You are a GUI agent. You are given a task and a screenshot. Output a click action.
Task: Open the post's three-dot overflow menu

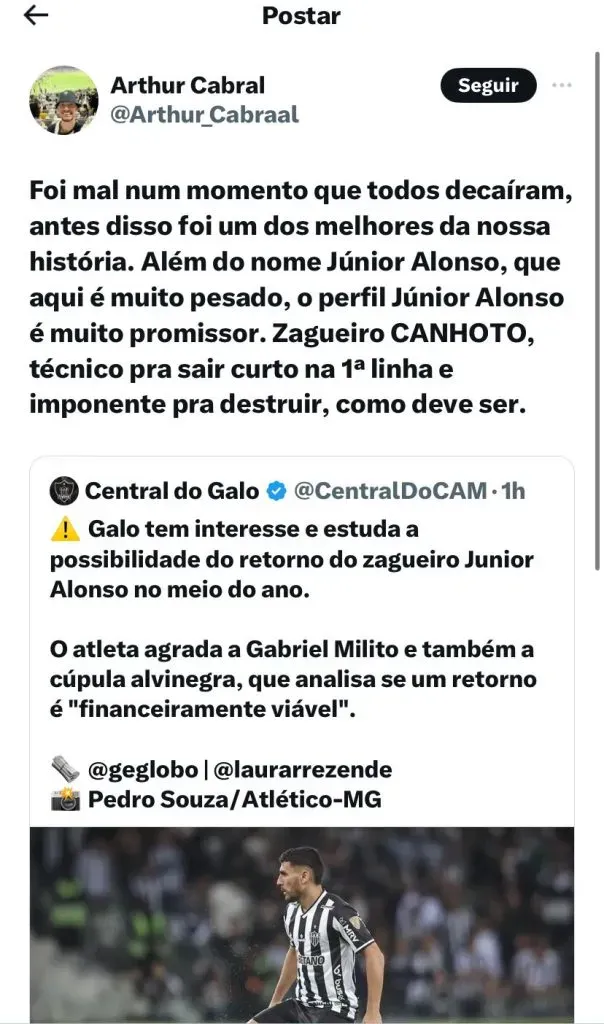point(563,86)
